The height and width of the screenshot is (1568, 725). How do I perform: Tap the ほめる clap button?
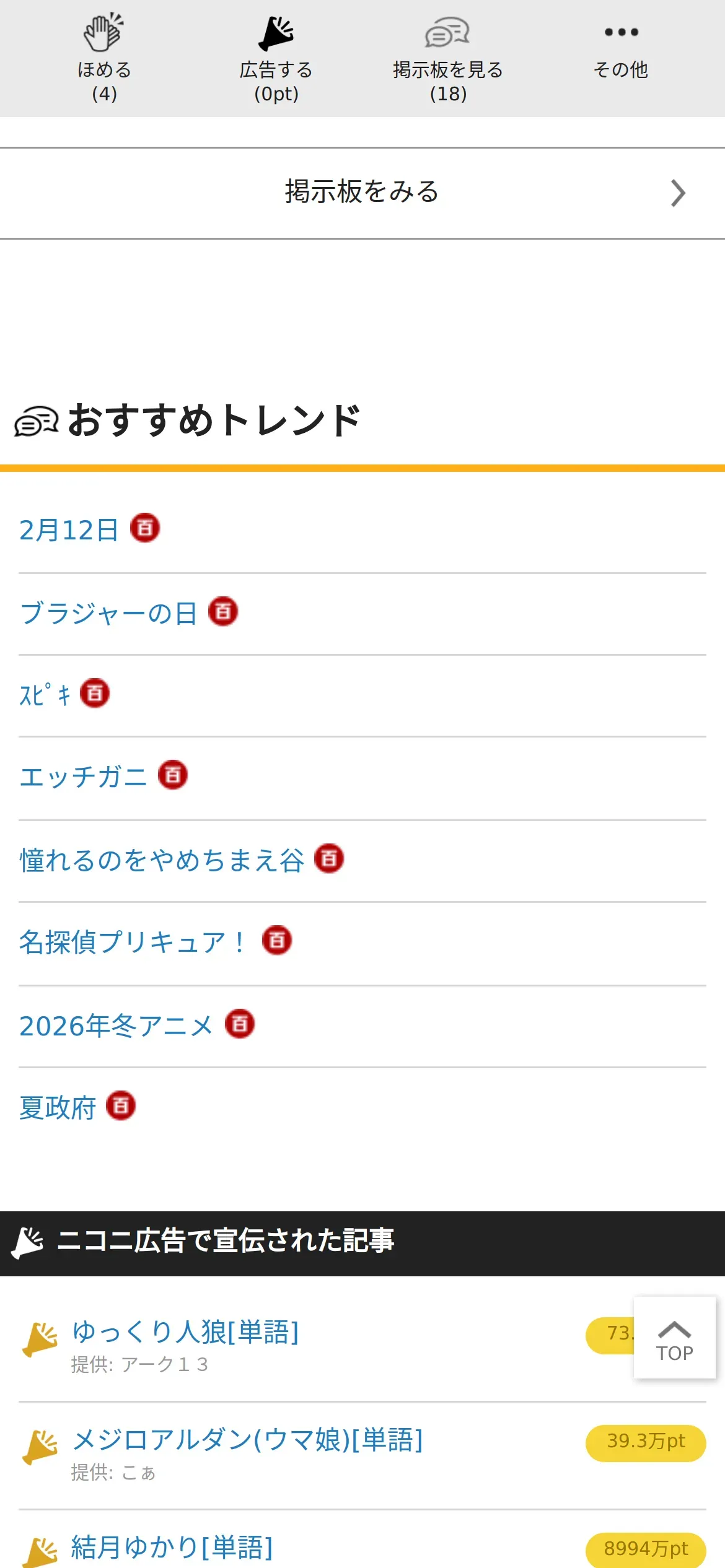pos(104,58)
